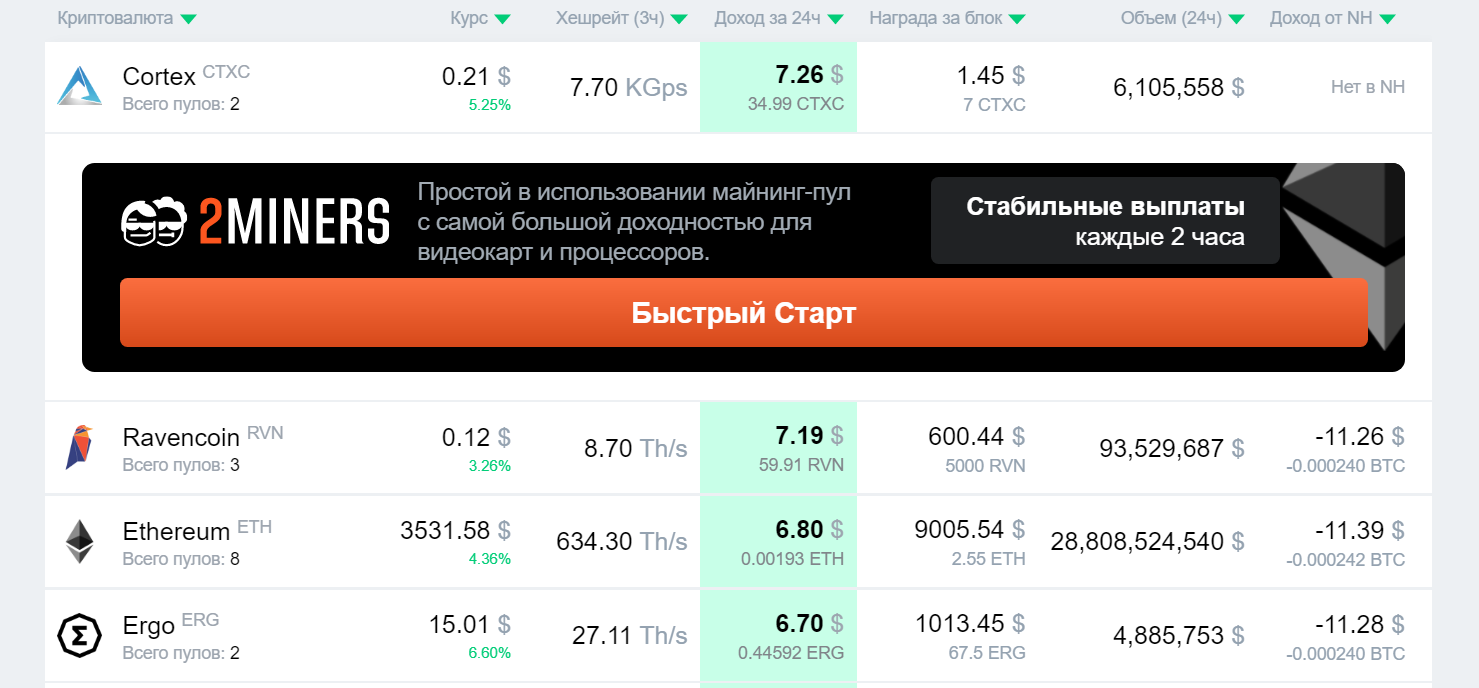Sort by Доход за 24ч column
Image resolution: width=1479 pixels, height=688 pixels.
(778, 19)
